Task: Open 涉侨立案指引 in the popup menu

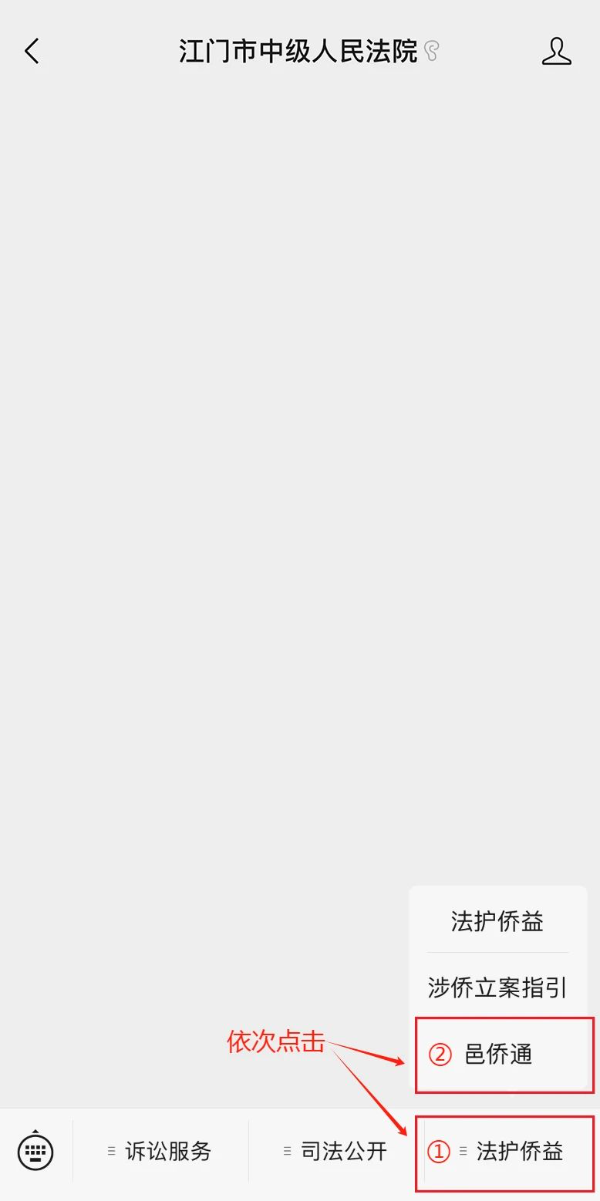Action: click(497, 988)
